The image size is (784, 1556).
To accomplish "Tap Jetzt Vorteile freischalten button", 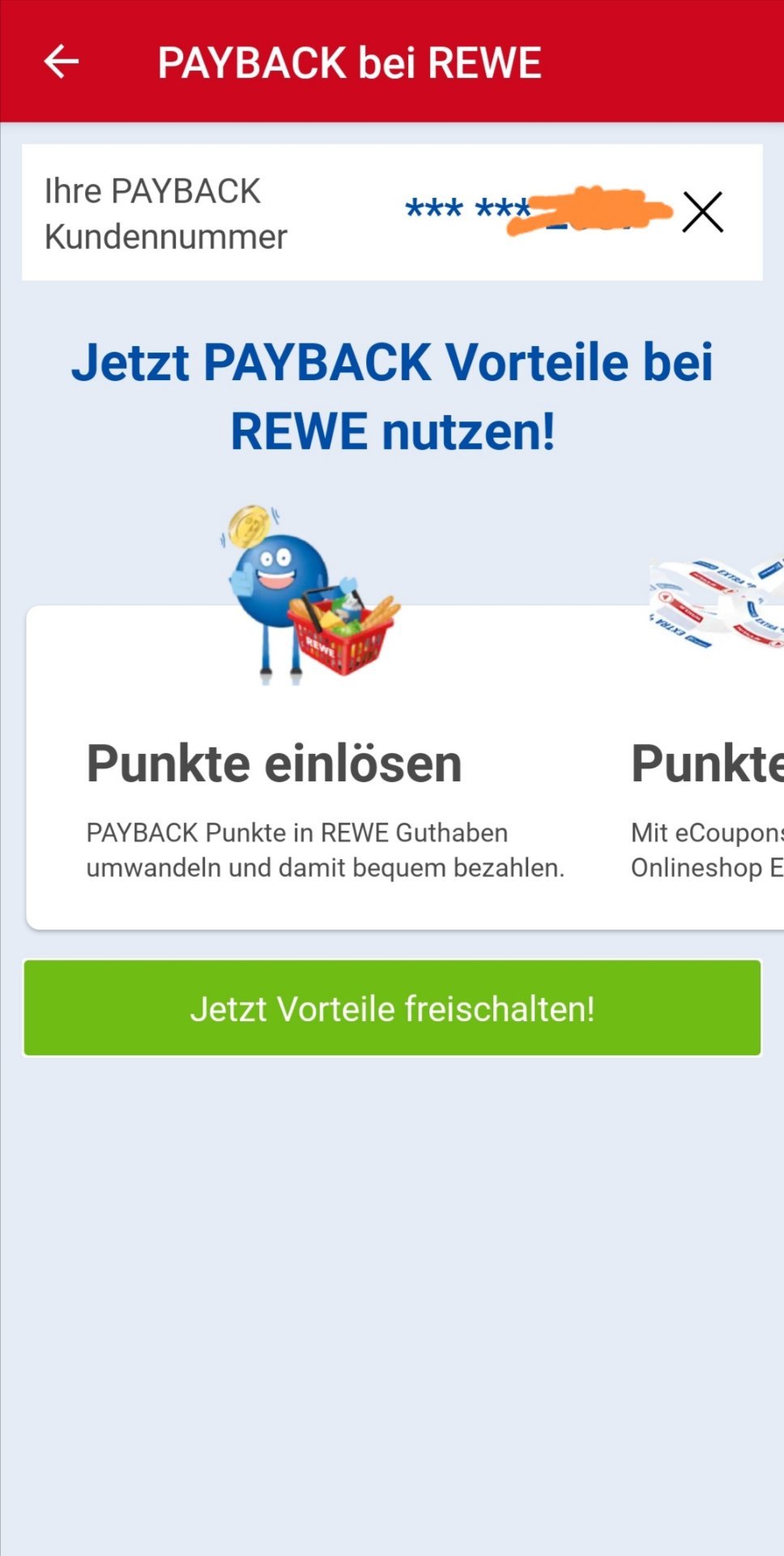I will coord(393,1008).
